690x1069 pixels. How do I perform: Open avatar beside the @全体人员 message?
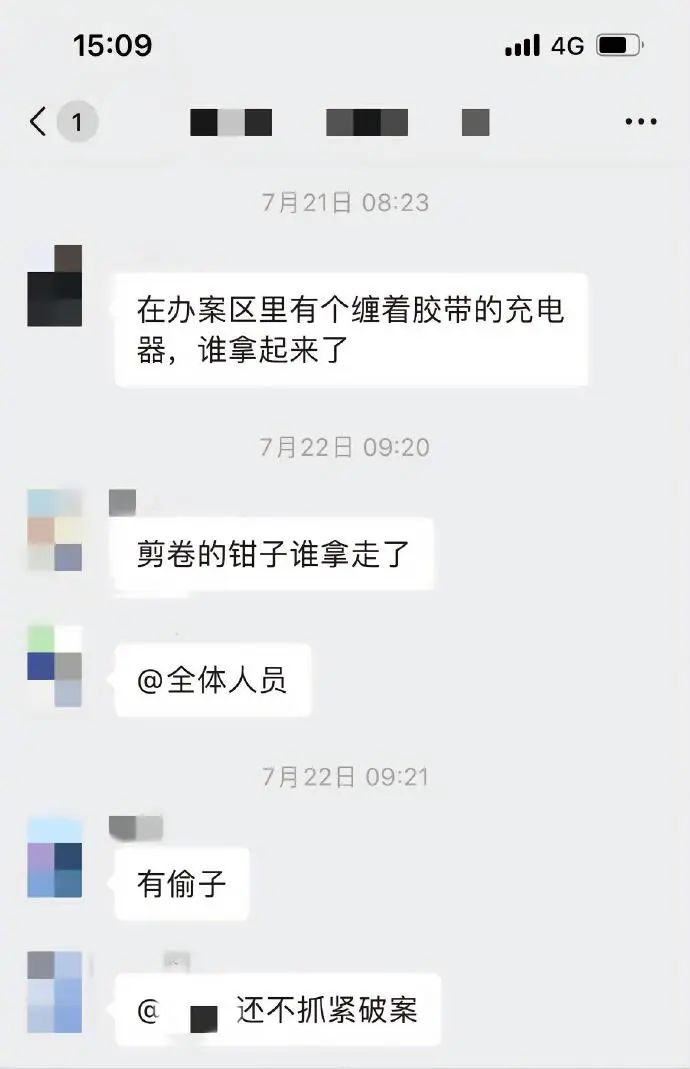55,666
